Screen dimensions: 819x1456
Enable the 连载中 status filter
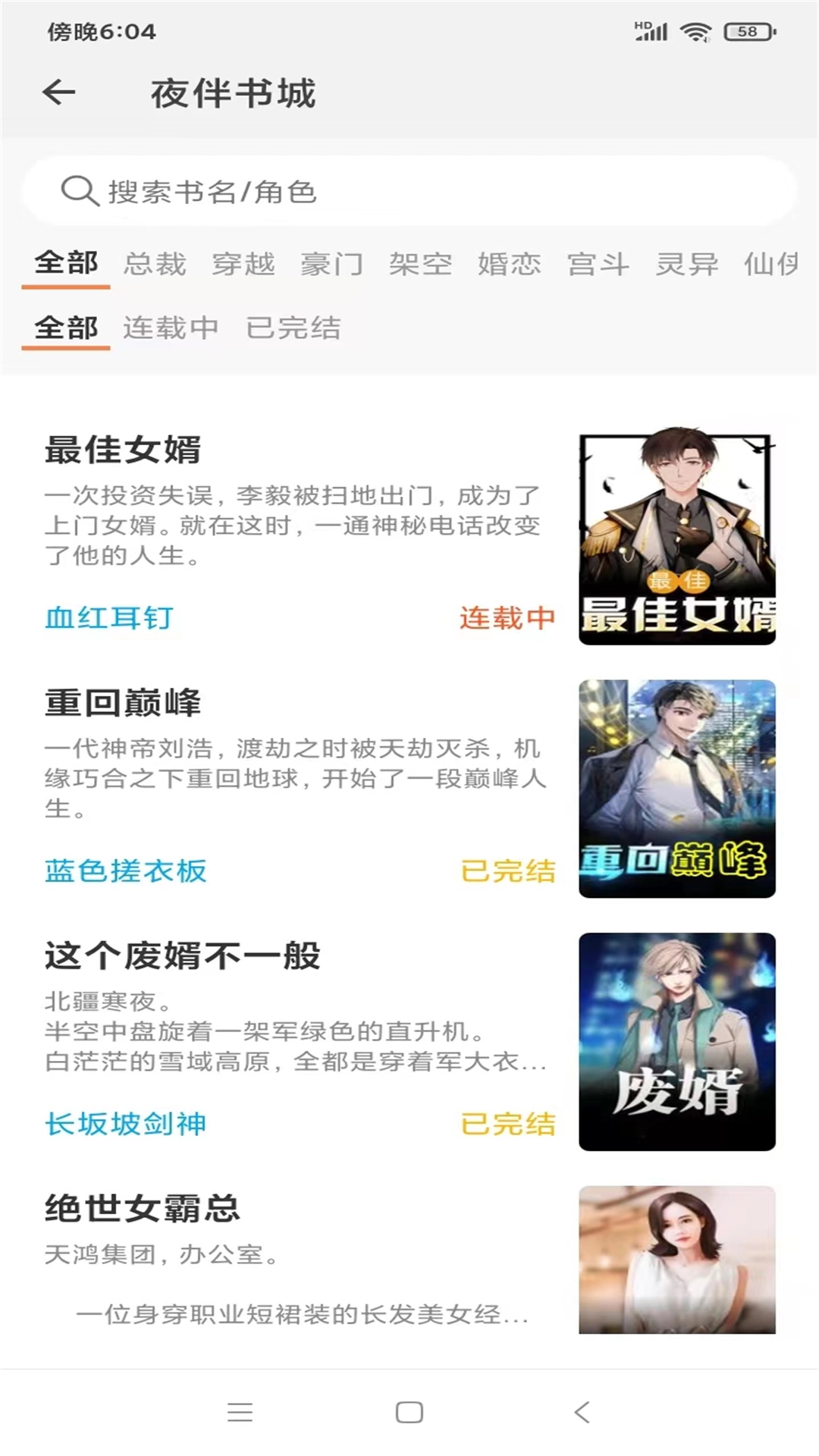click(x=168, y=328)
